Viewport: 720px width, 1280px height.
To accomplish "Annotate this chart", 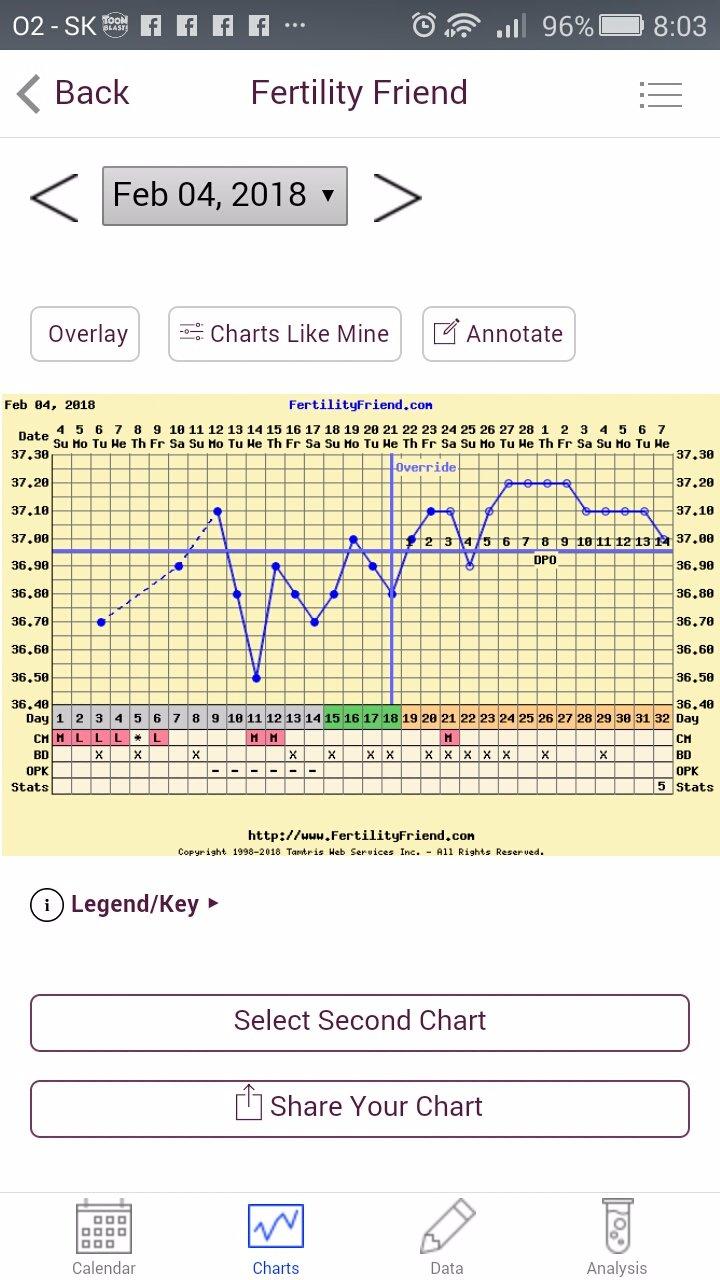I will point(499,334).
